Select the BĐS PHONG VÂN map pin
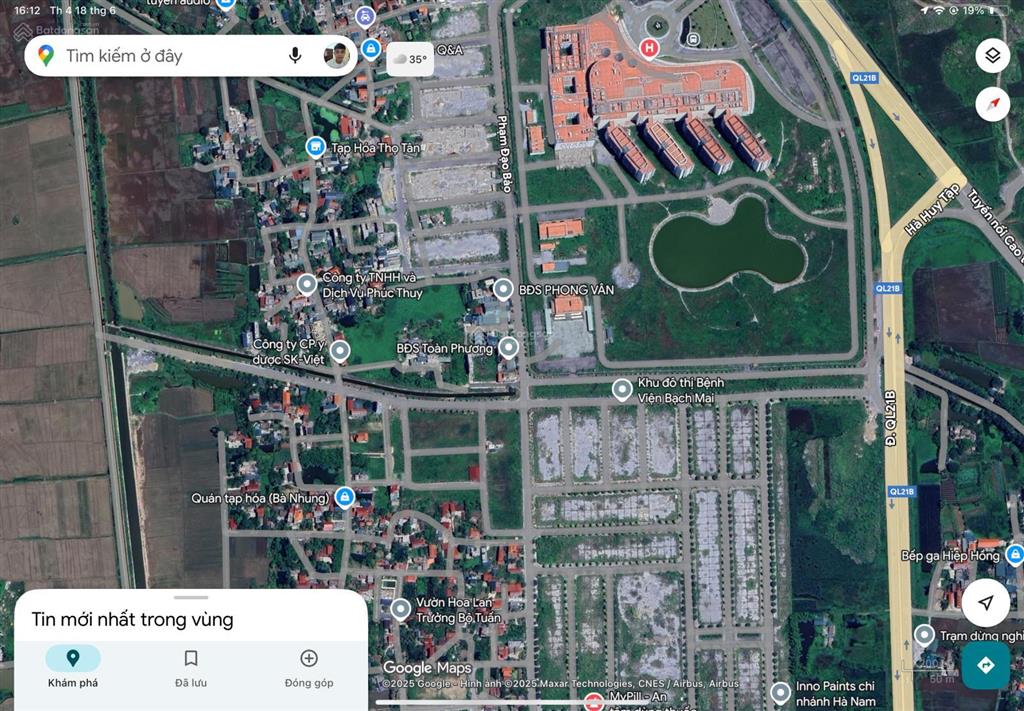This screenshot has width=1024, height=711. pyautogui.click(x=503, y=289)
